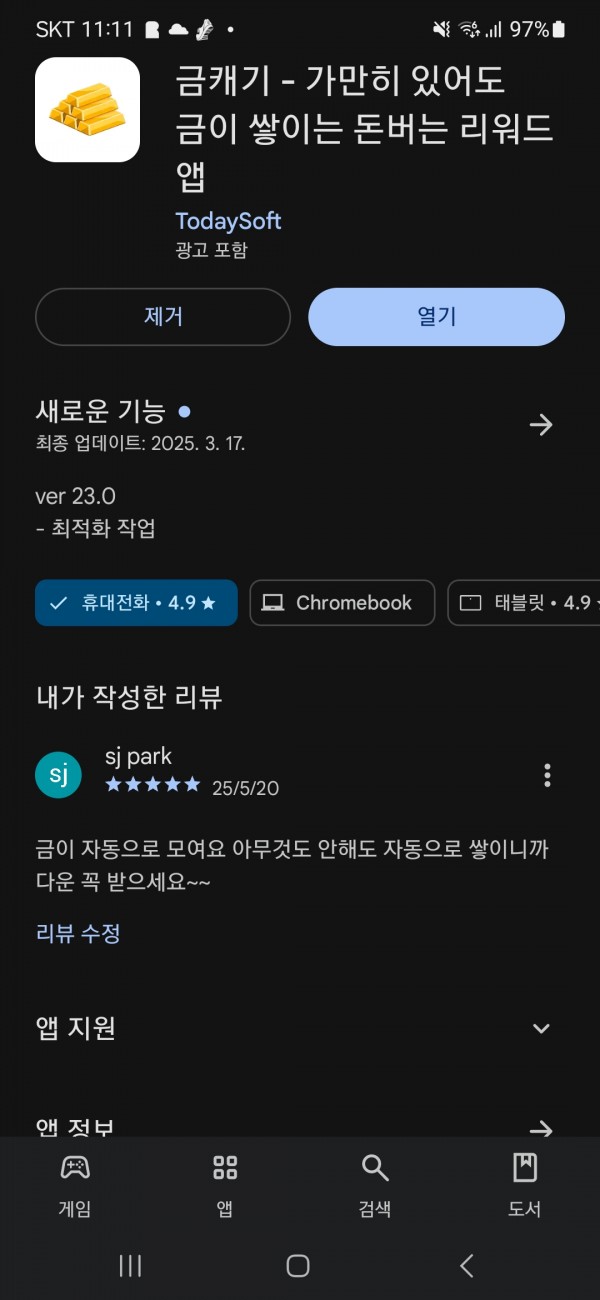Viewport: 600px width, 1300px height.
Task: Open the 앱 정보 arrow
Action: (x=541, y=1130)
